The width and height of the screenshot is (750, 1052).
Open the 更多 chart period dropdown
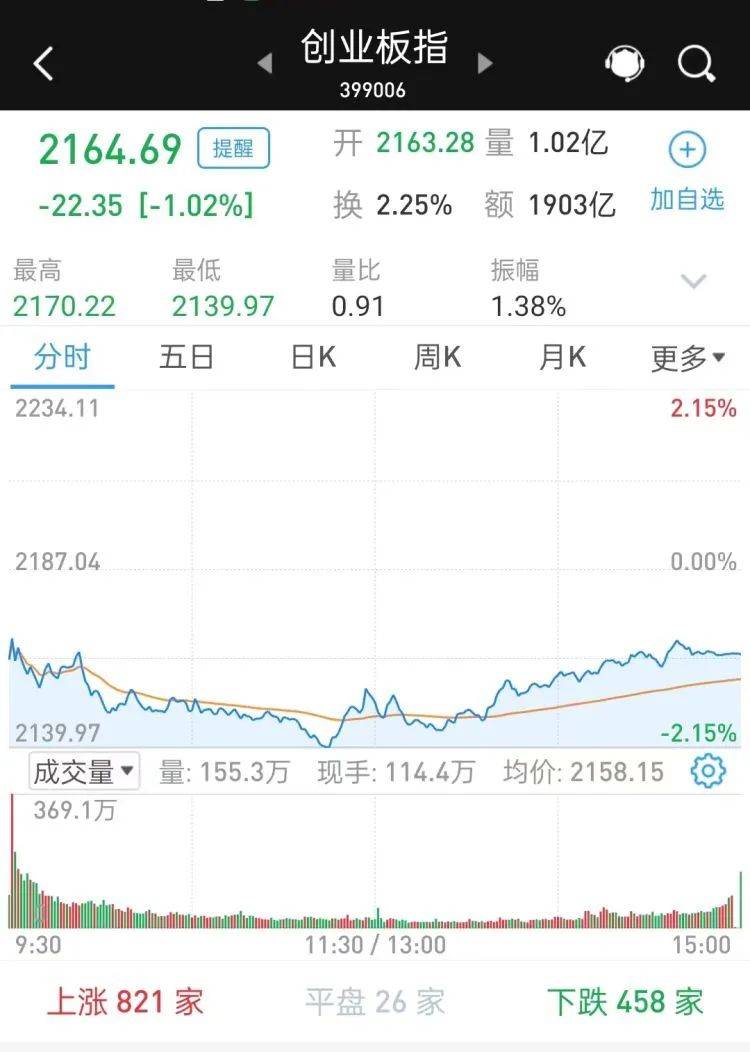tap(688, 358)
